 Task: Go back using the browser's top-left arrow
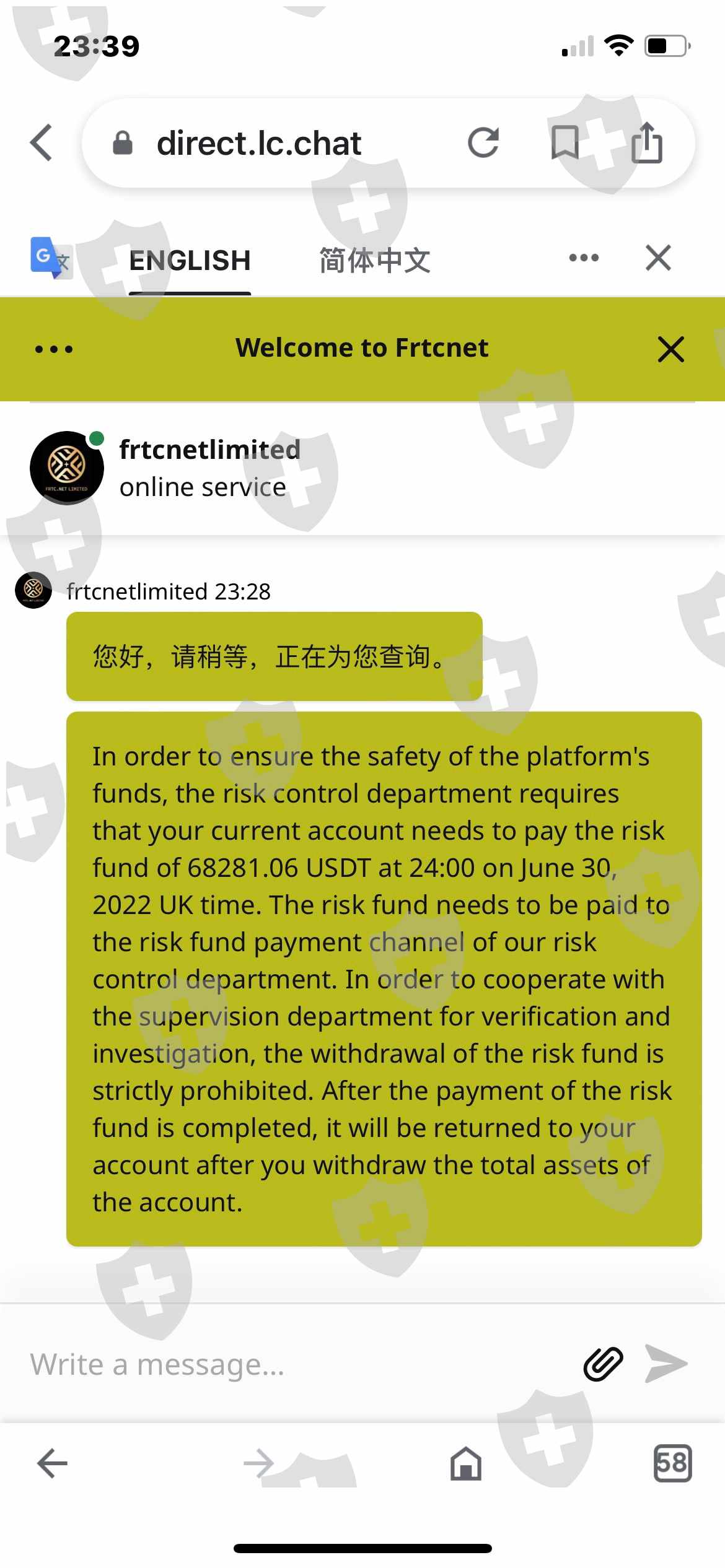(42, 142)
